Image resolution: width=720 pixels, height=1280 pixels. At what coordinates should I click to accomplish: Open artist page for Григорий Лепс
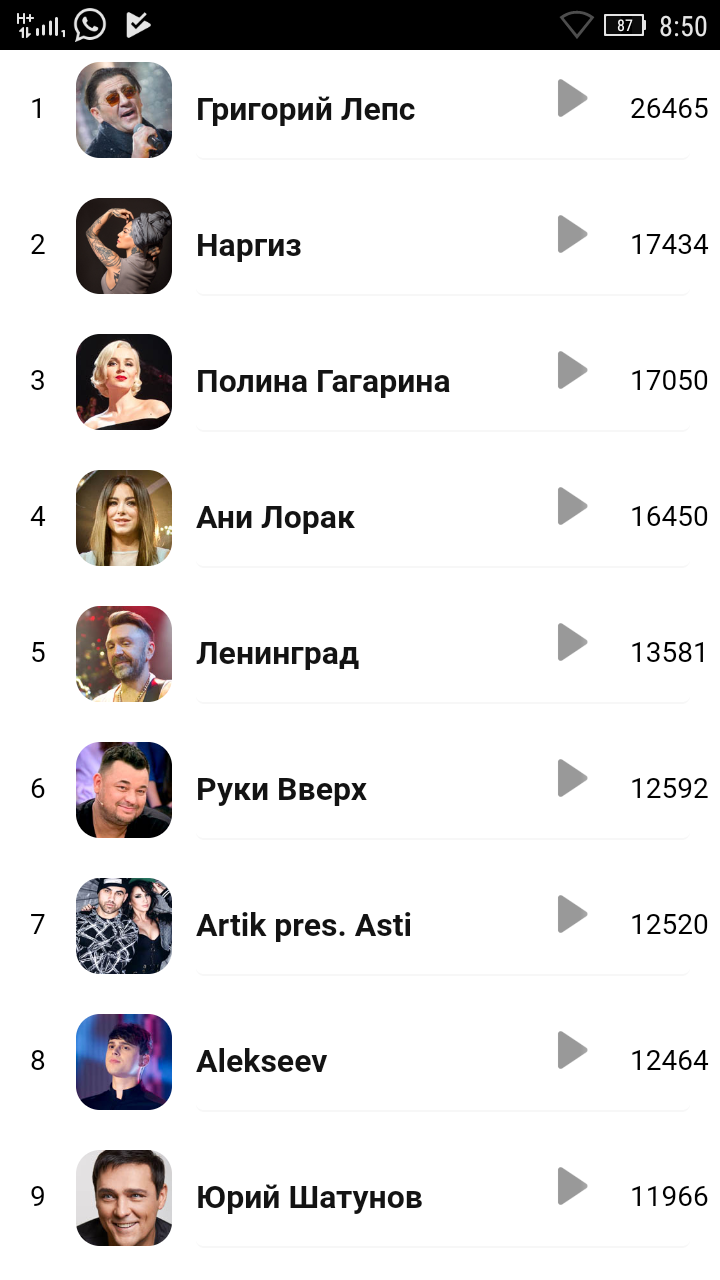tap(360, 109)
